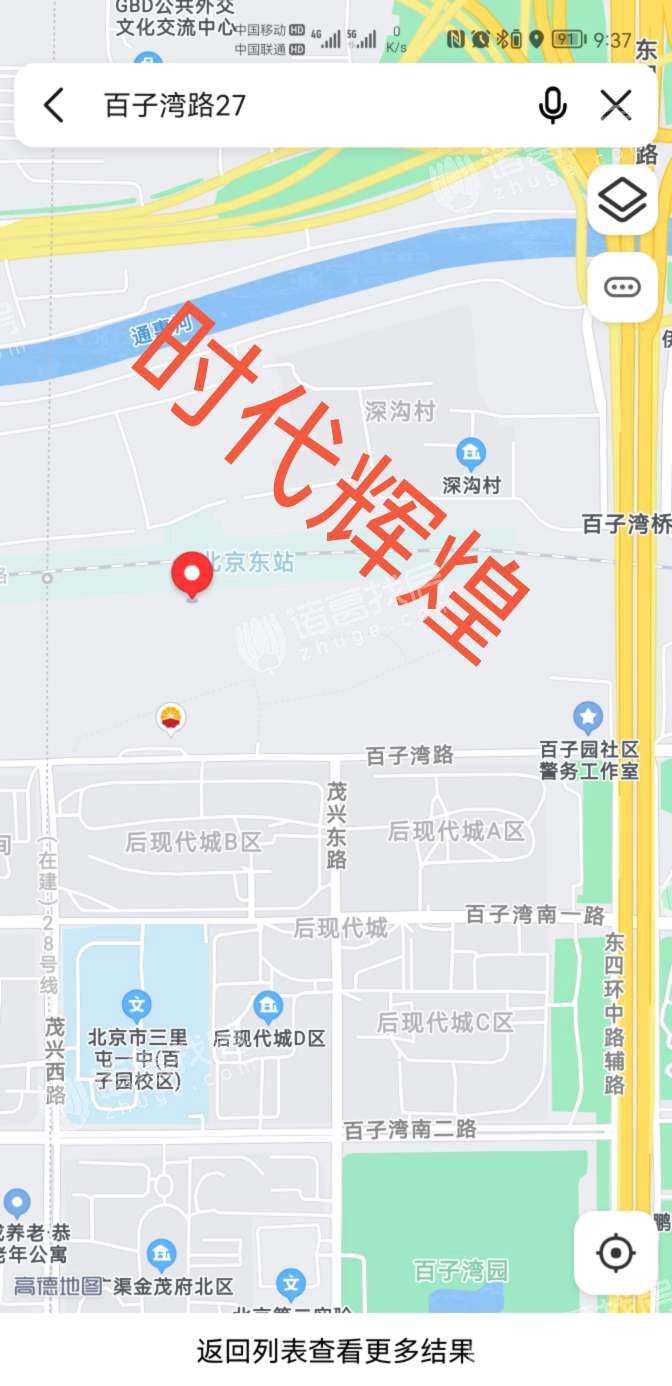
Task: Return to list for more results
Action: [335, 1351]
